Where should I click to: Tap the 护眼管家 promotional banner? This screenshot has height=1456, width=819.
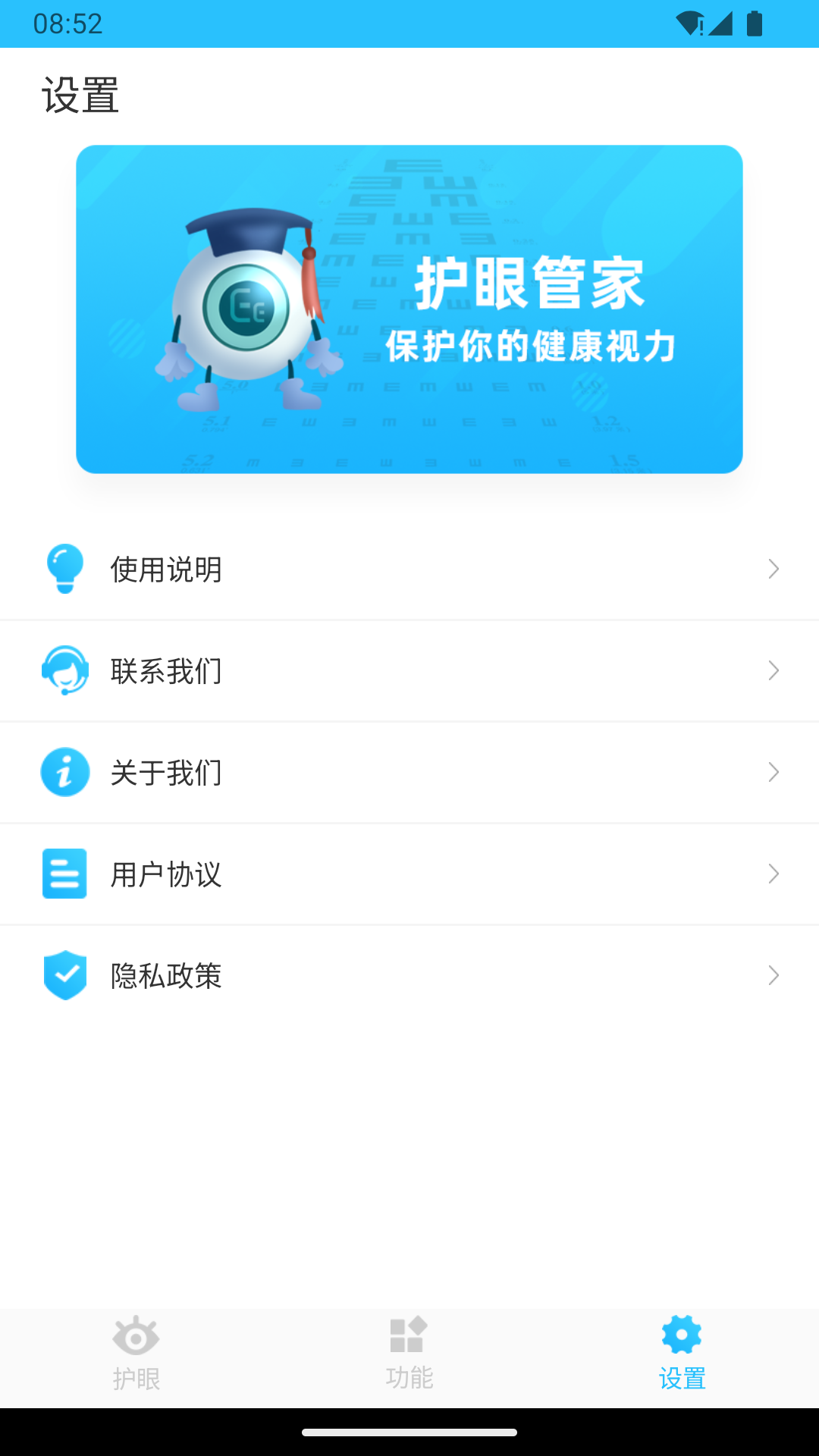(409, 309)
